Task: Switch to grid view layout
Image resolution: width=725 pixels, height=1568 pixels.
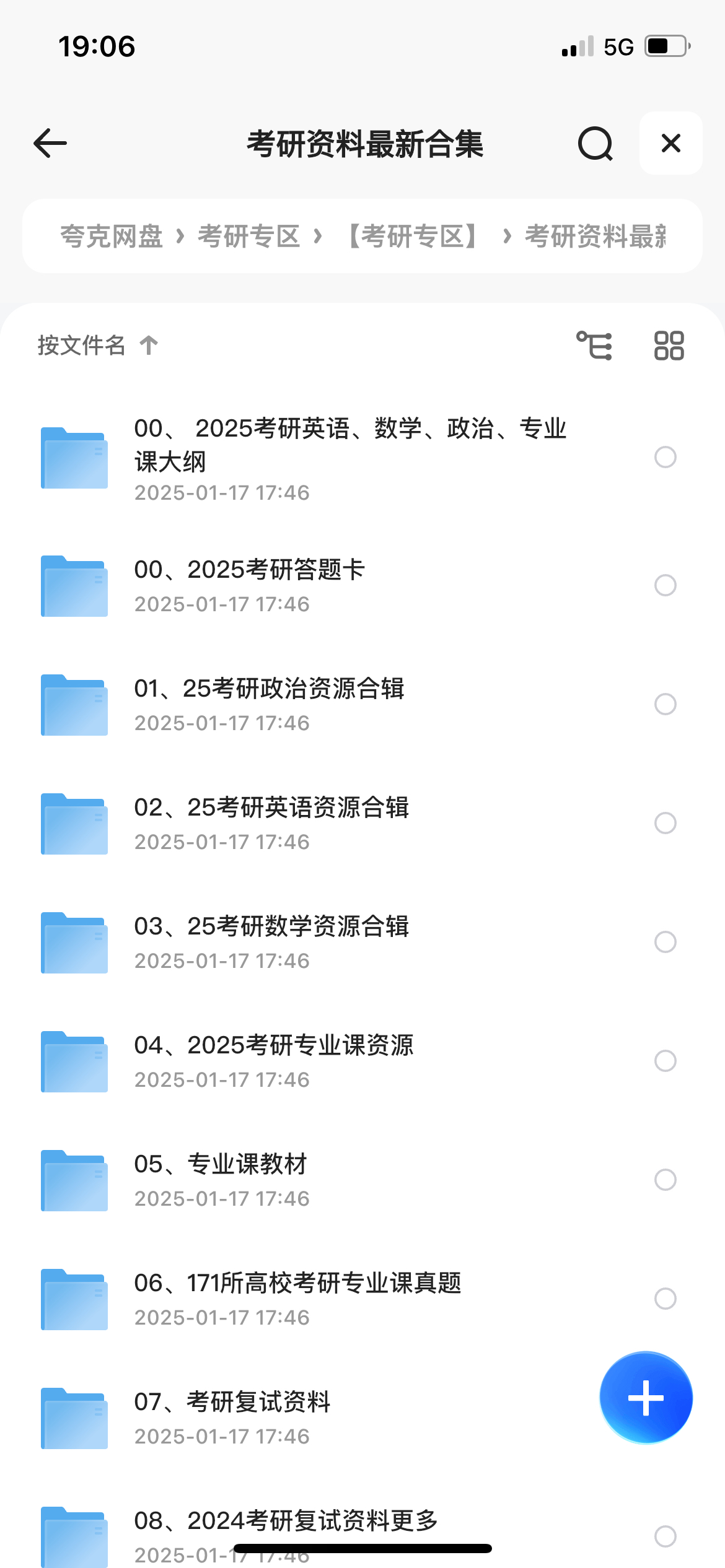Action: 669,345
